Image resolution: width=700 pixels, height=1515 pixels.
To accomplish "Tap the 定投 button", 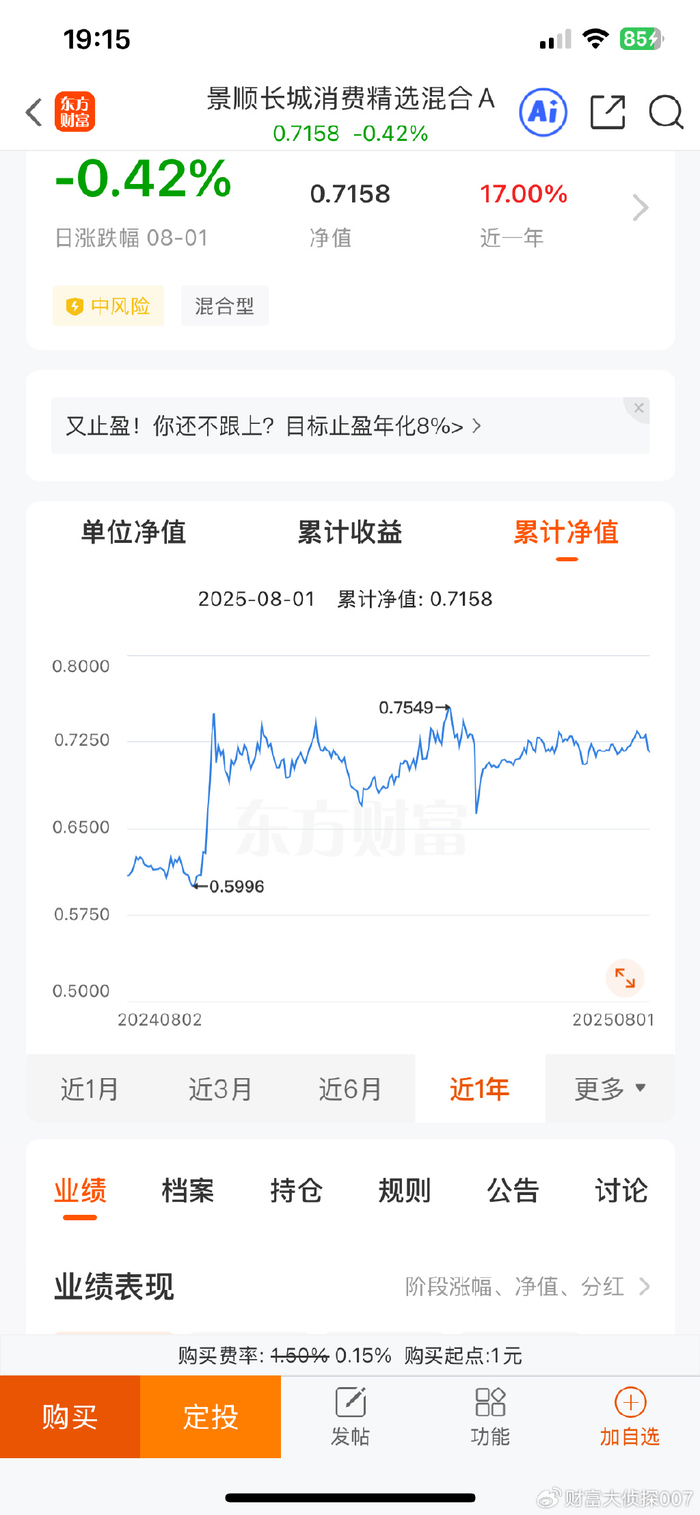I will [x=210, y=1417].
